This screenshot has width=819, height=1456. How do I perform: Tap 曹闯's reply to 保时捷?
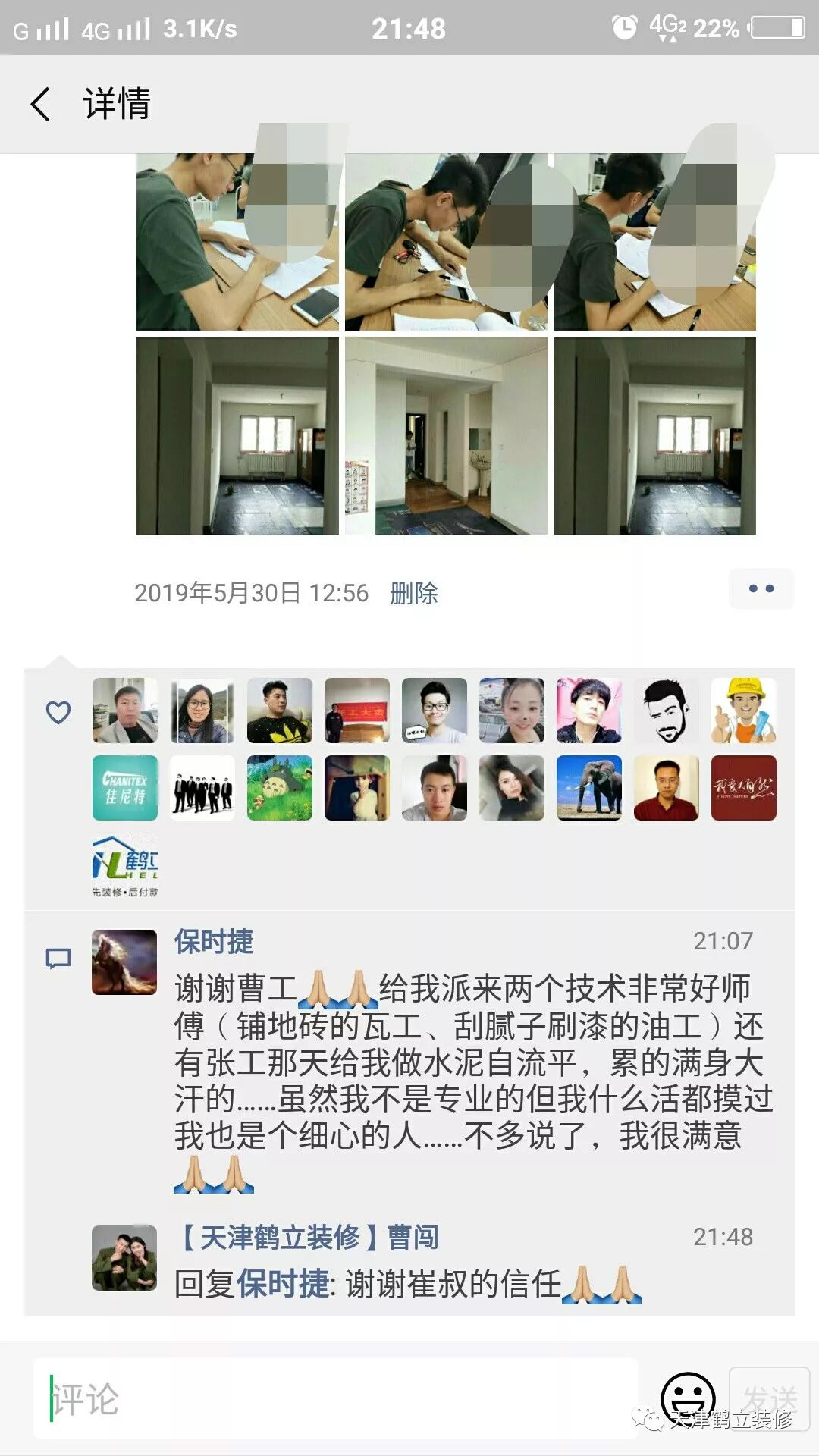408,1284
